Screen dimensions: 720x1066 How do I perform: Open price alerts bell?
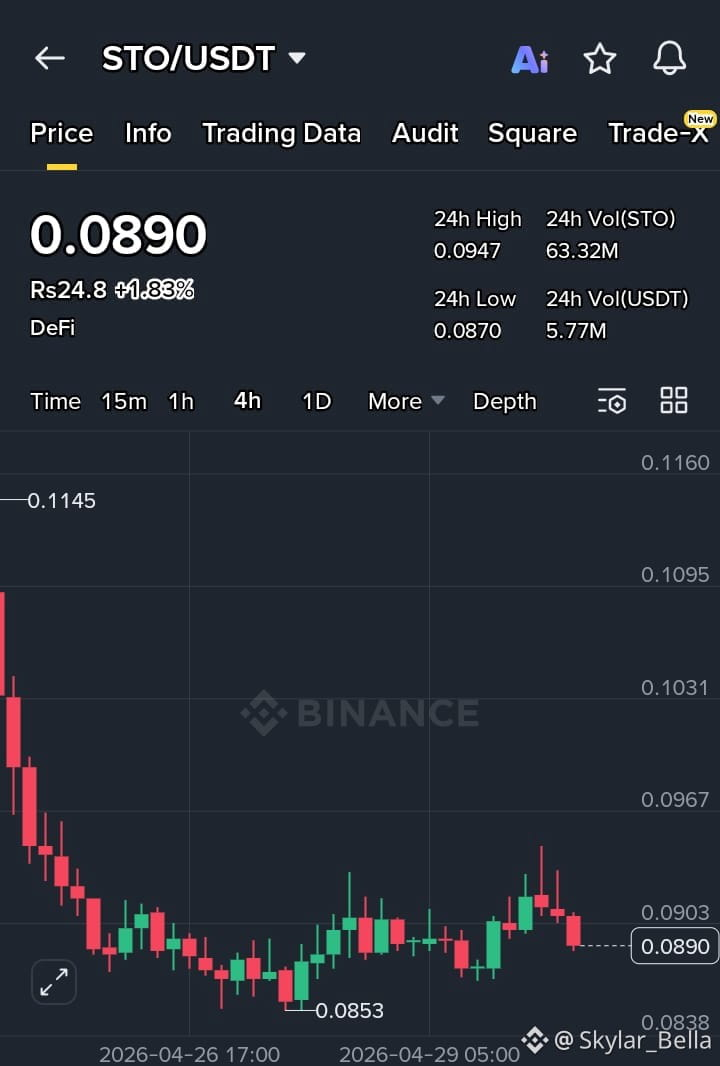point(670,58)
